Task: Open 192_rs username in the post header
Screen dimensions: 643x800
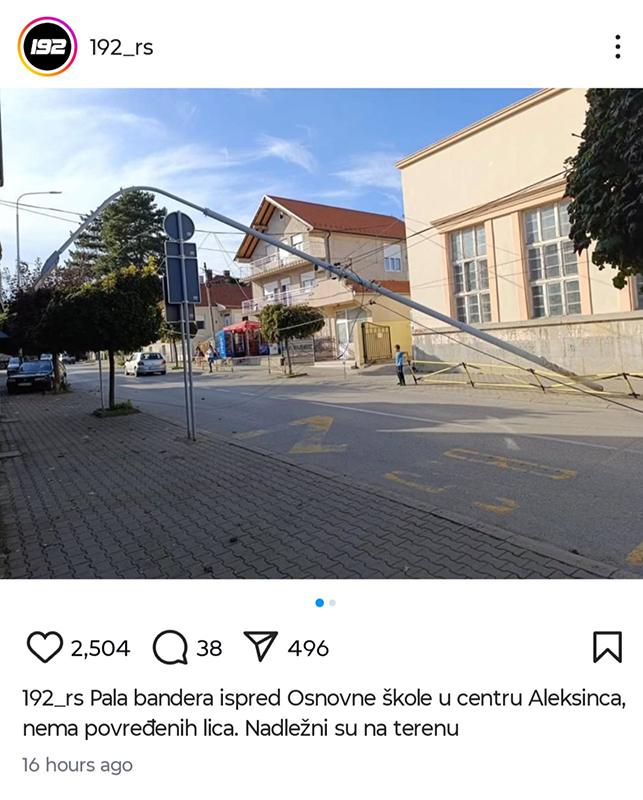Action: [x=121, y=47]
